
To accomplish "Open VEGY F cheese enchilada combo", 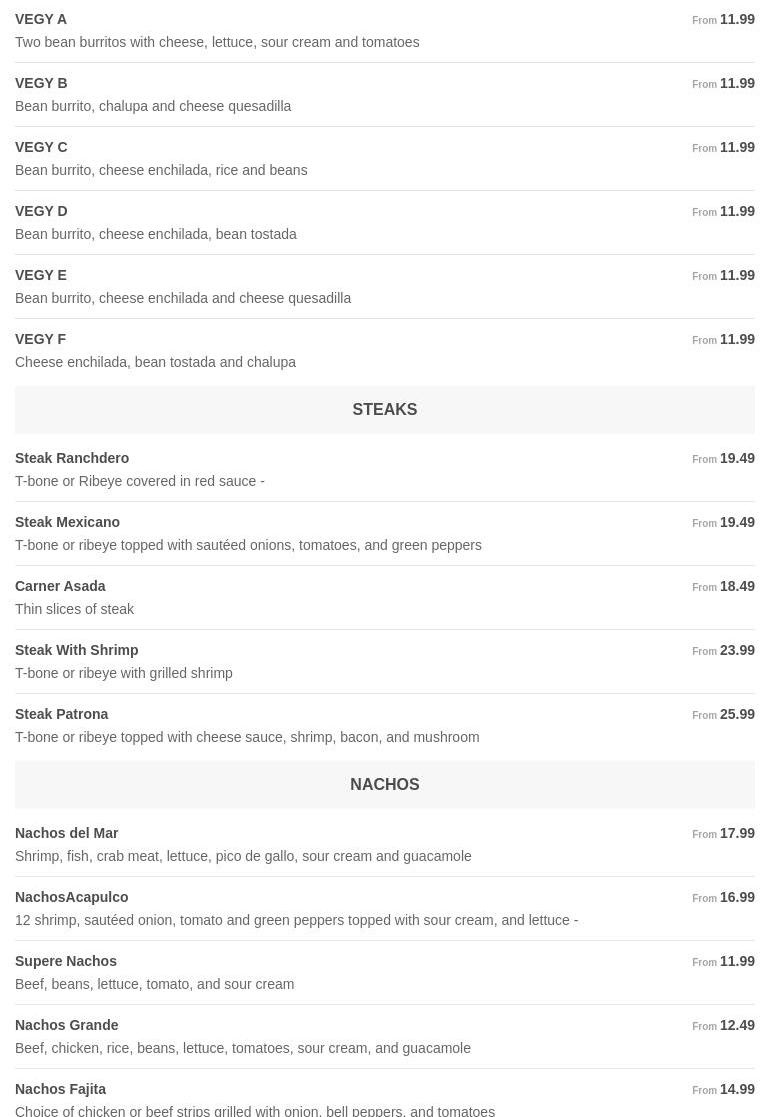I will click(x=41, y=340).
